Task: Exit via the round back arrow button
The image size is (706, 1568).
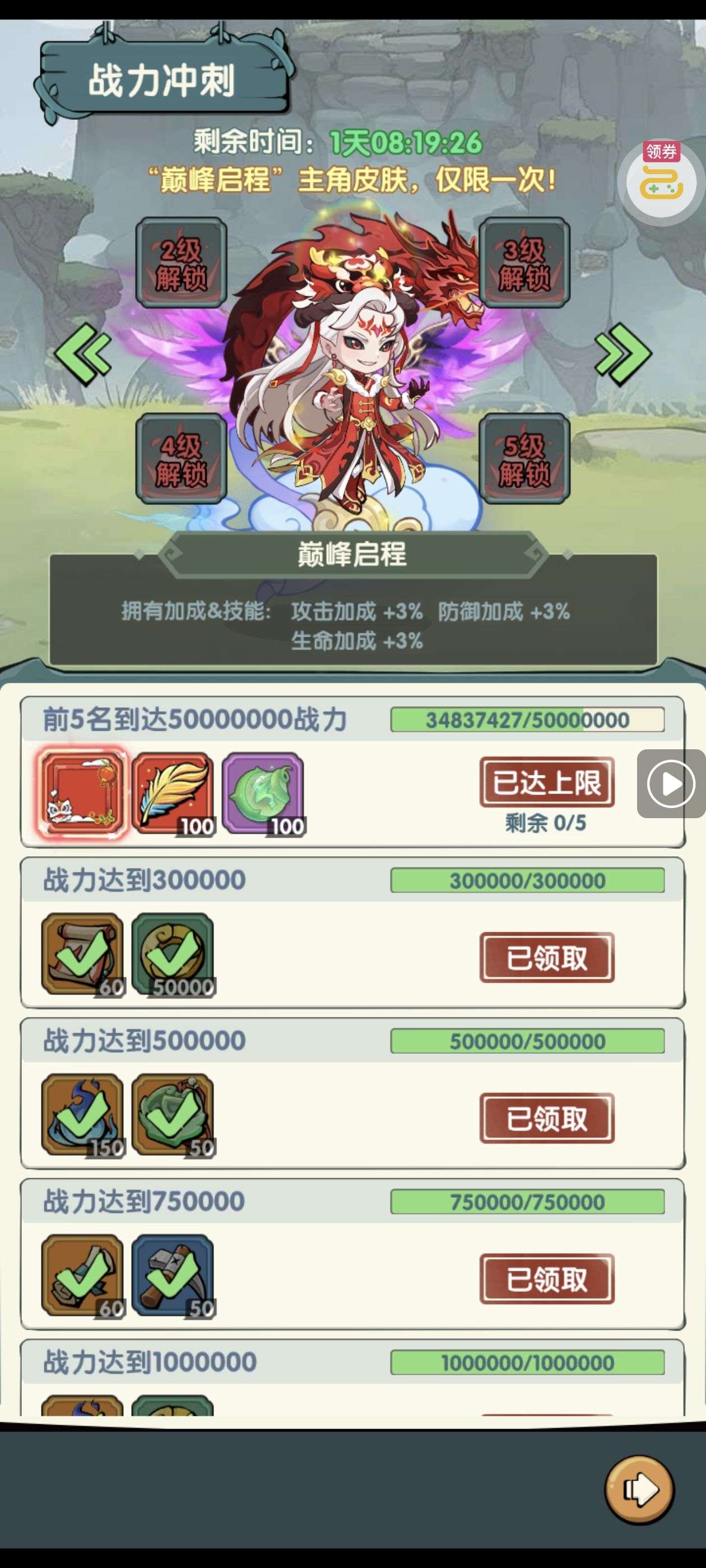Action: [639, 1490]
